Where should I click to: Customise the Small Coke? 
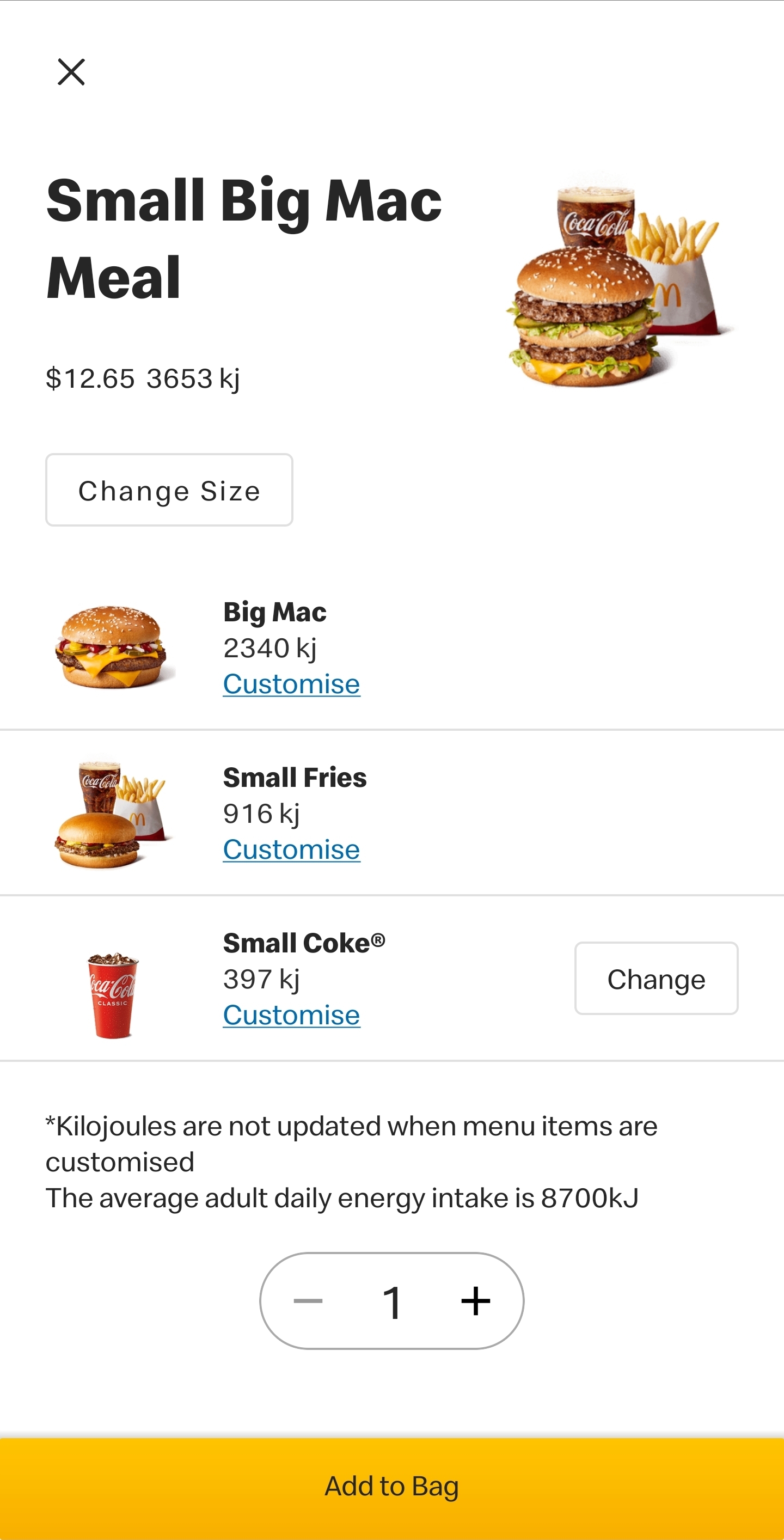click(x=292, y=1015)
